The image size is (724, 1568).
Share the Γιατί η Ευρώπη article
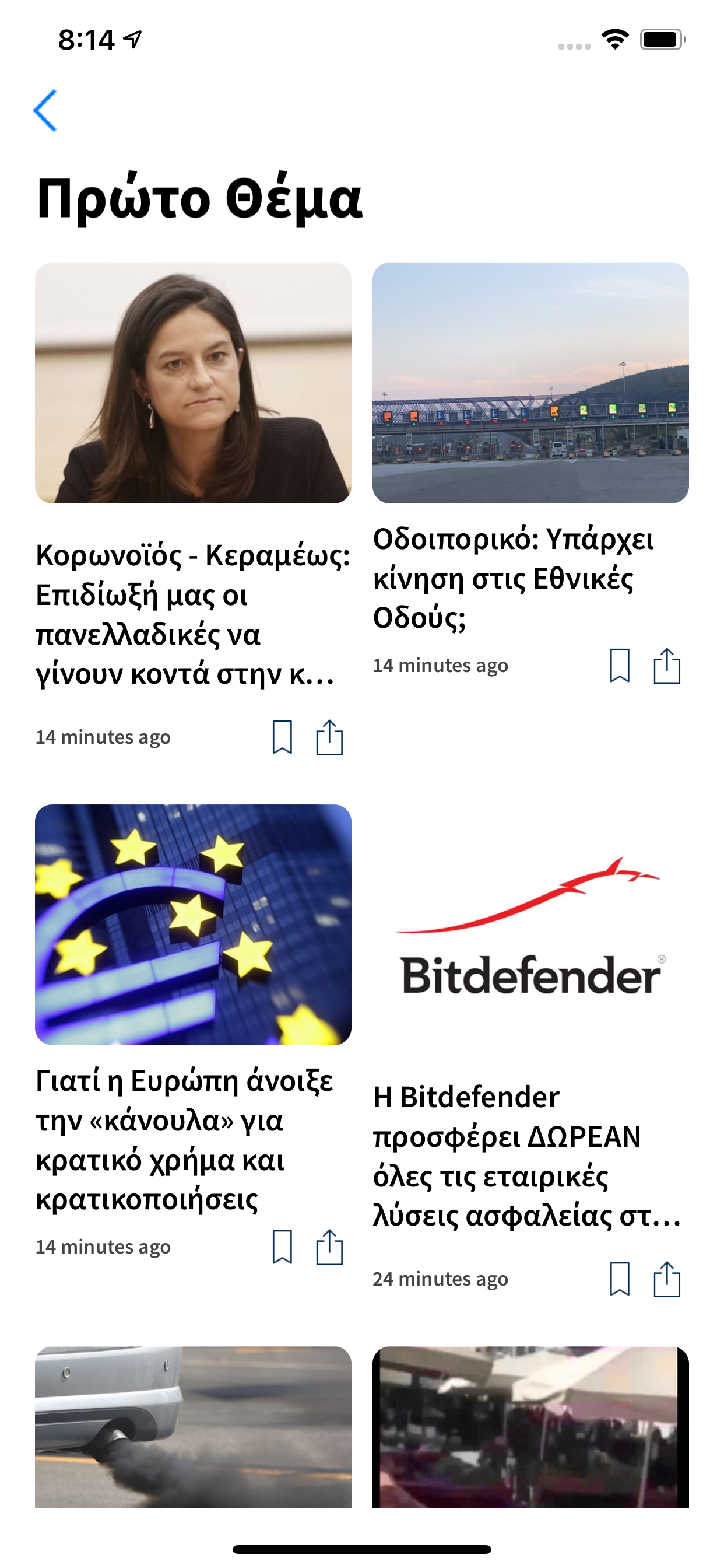[329, 1247]
